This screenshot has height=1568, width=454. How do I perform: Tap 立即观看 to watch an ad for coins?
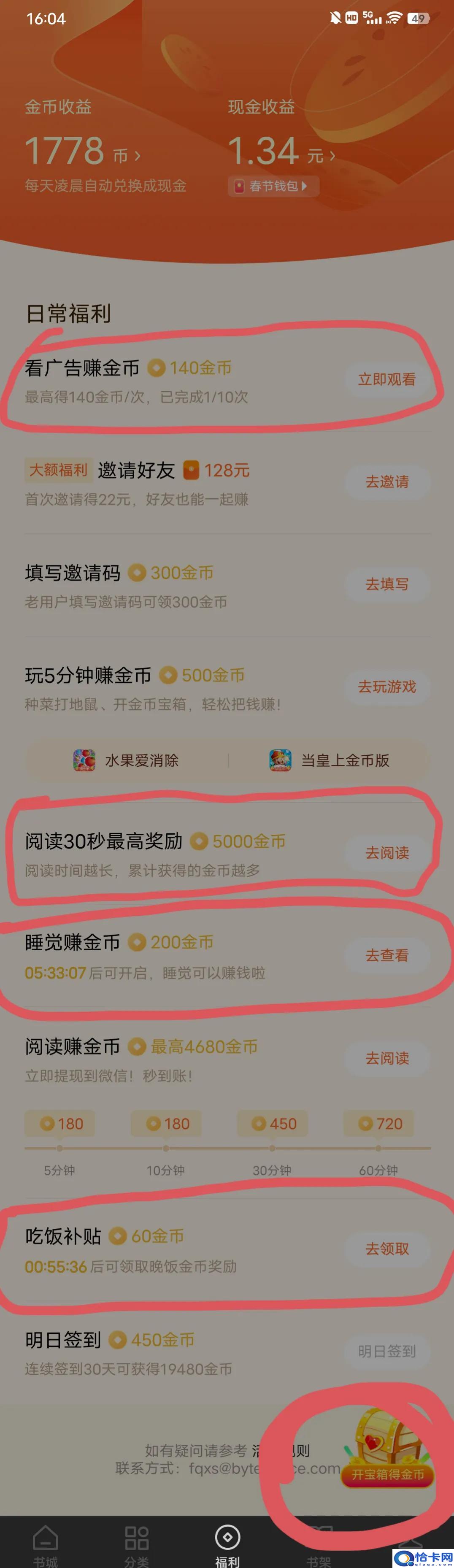pos(386,379)
